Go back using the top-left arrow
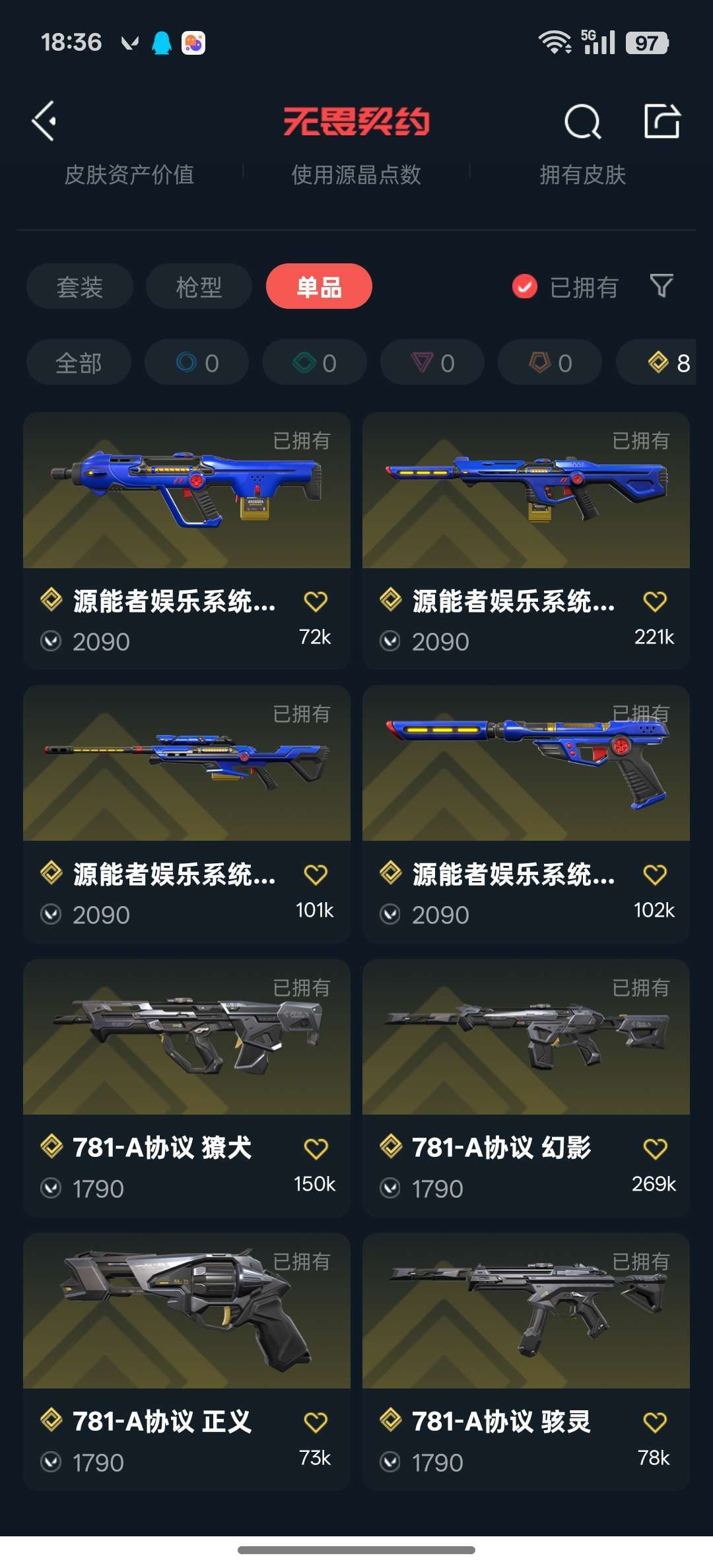This screenshot has width=713, height=1568. coord(44,121)
